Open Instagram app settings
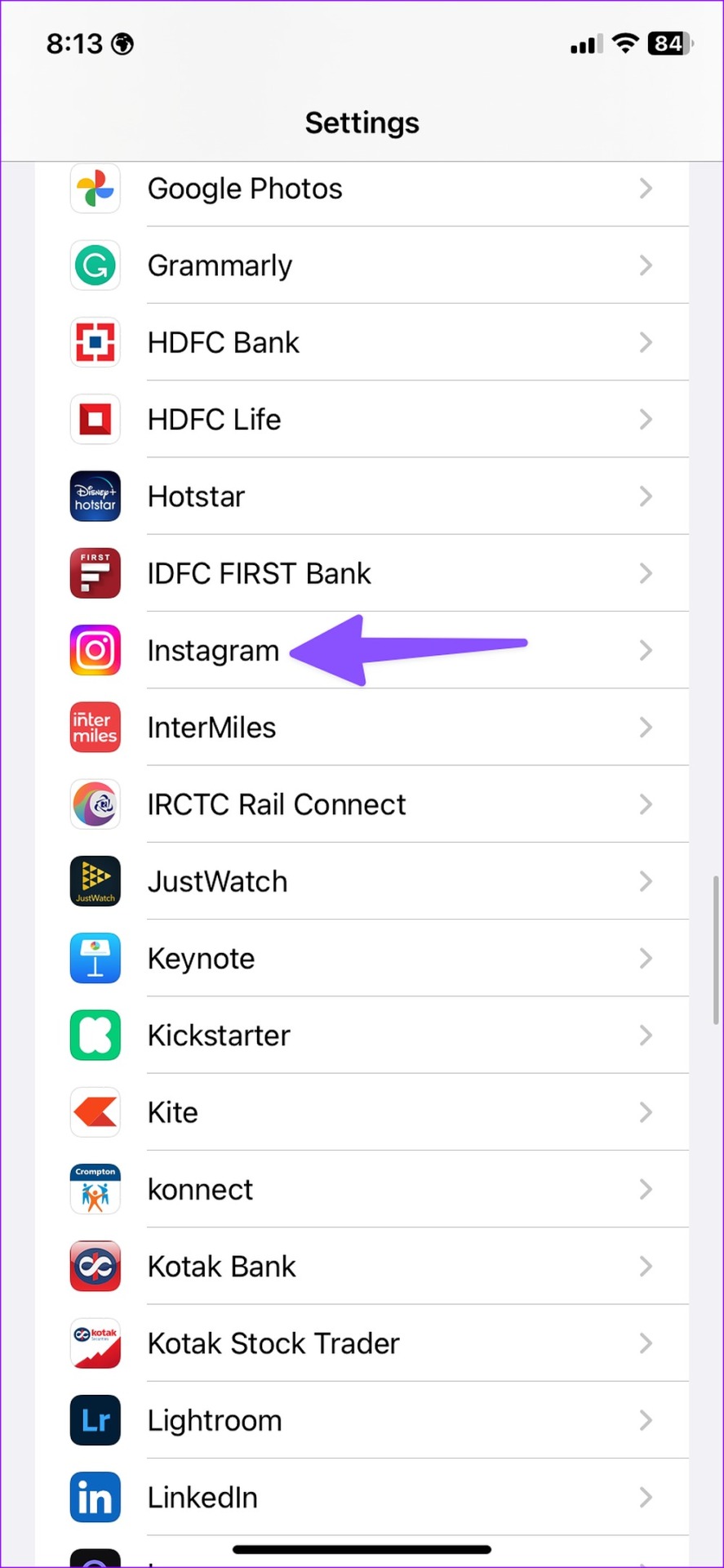724x1568 pixels. coord(362,650)
